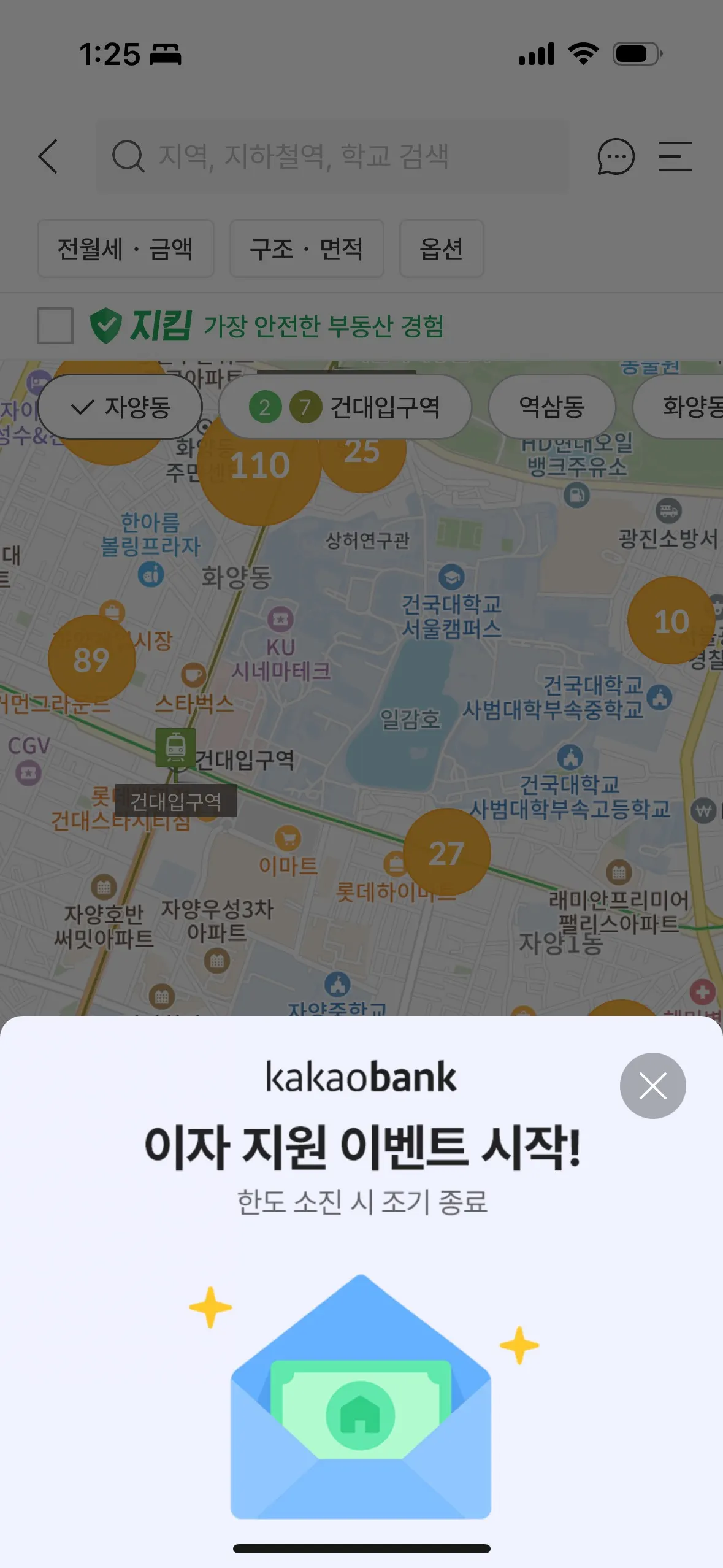Open the 구조 · 면적 filter
Image resolution: width=723 pixels, height=1568 pixels.
pos(306,249)
